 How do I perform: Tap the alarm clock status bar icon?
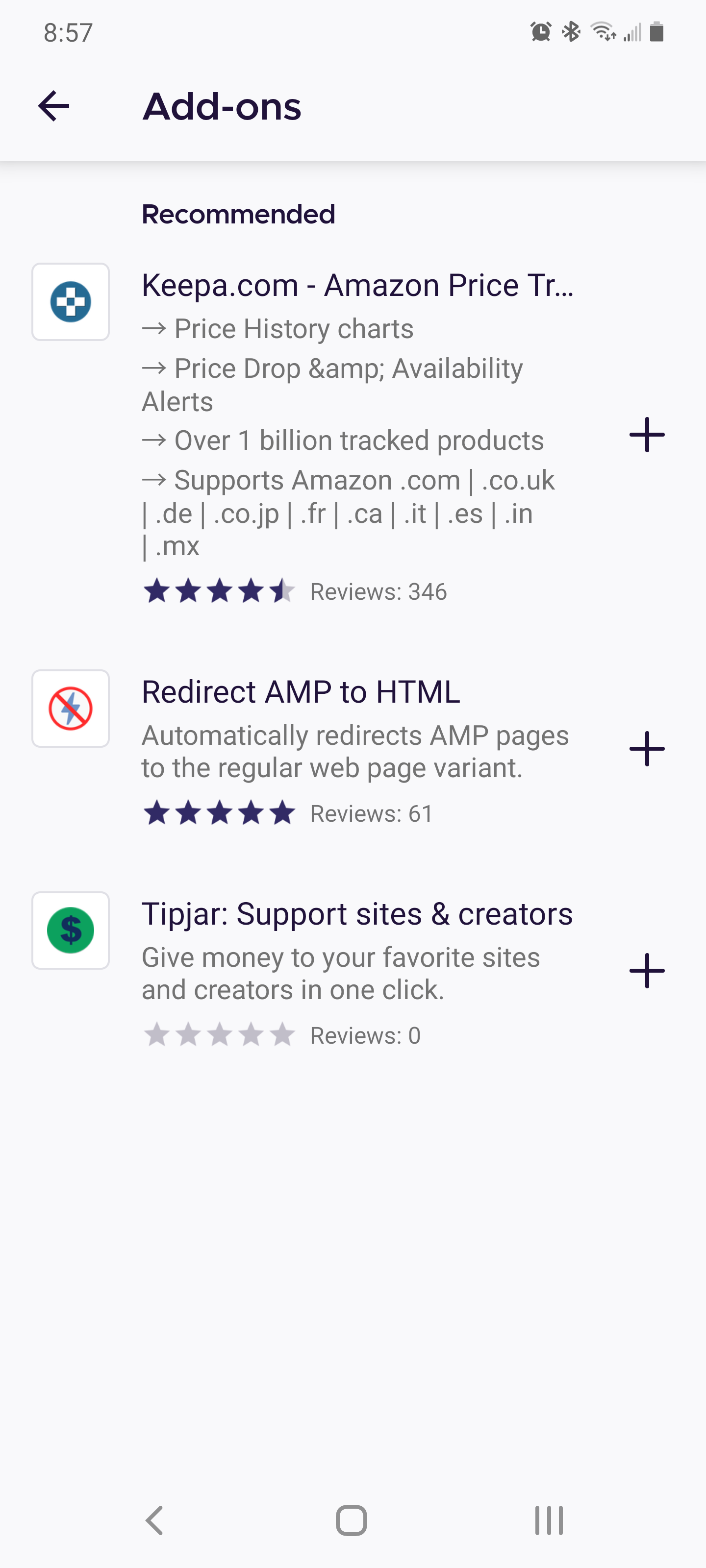540,33
